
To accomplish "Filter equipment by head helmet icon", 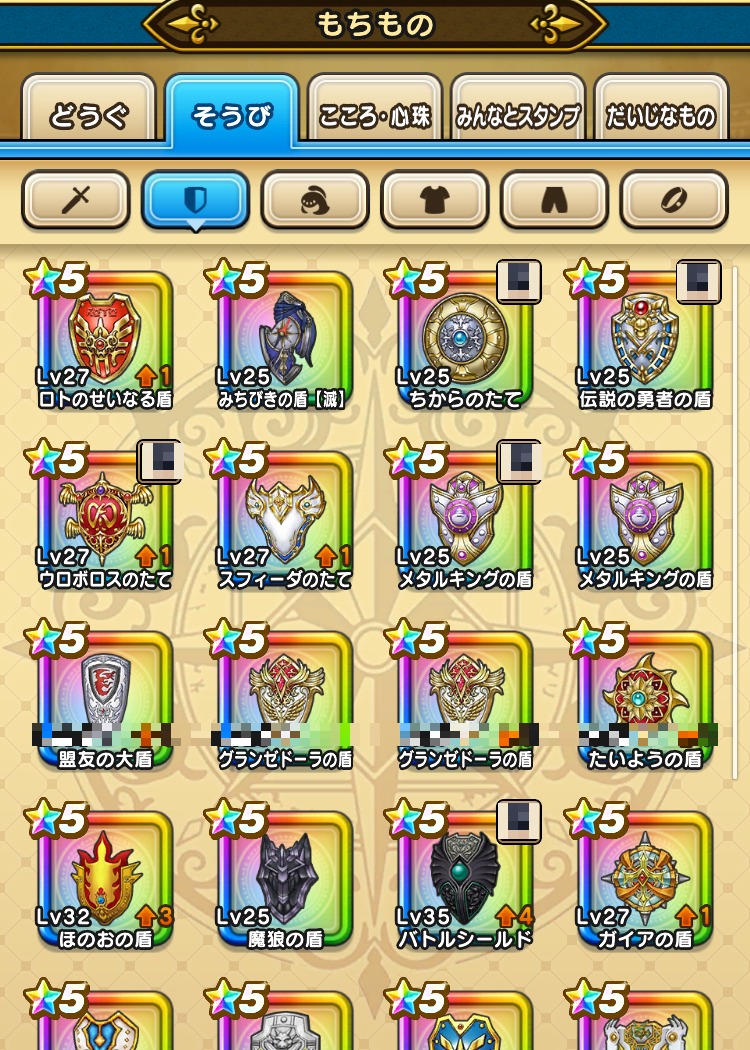I will (x=315, y=200).
